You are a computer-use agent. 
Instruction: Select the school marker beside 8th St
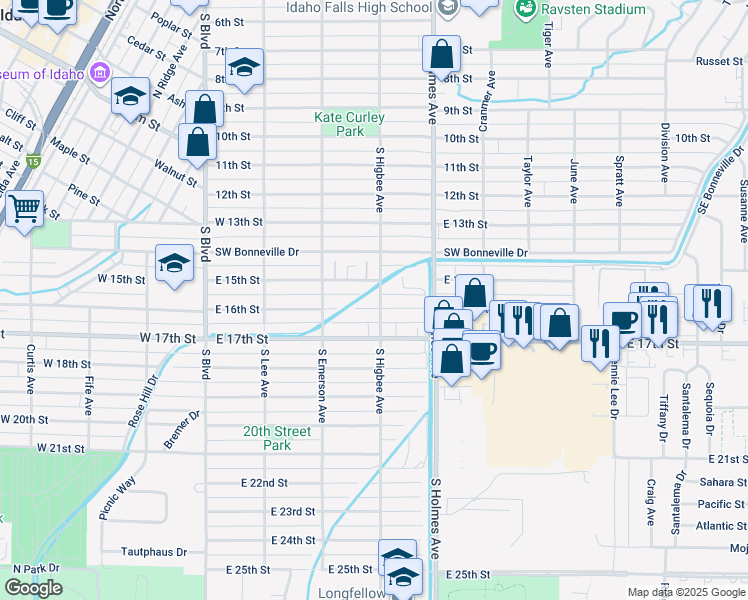(244, 68)
